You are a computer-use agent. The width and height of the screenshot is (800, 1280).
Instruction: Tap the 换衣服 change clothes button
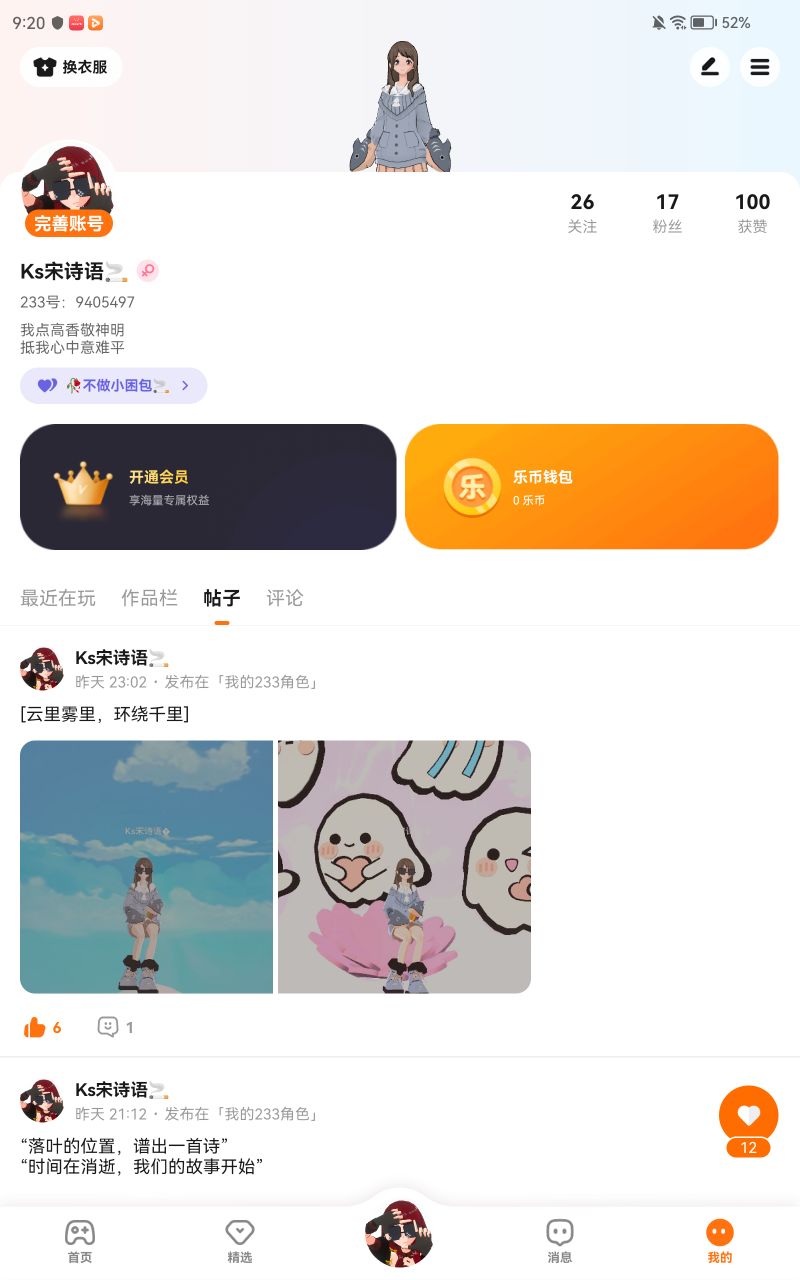coord(71,67)
